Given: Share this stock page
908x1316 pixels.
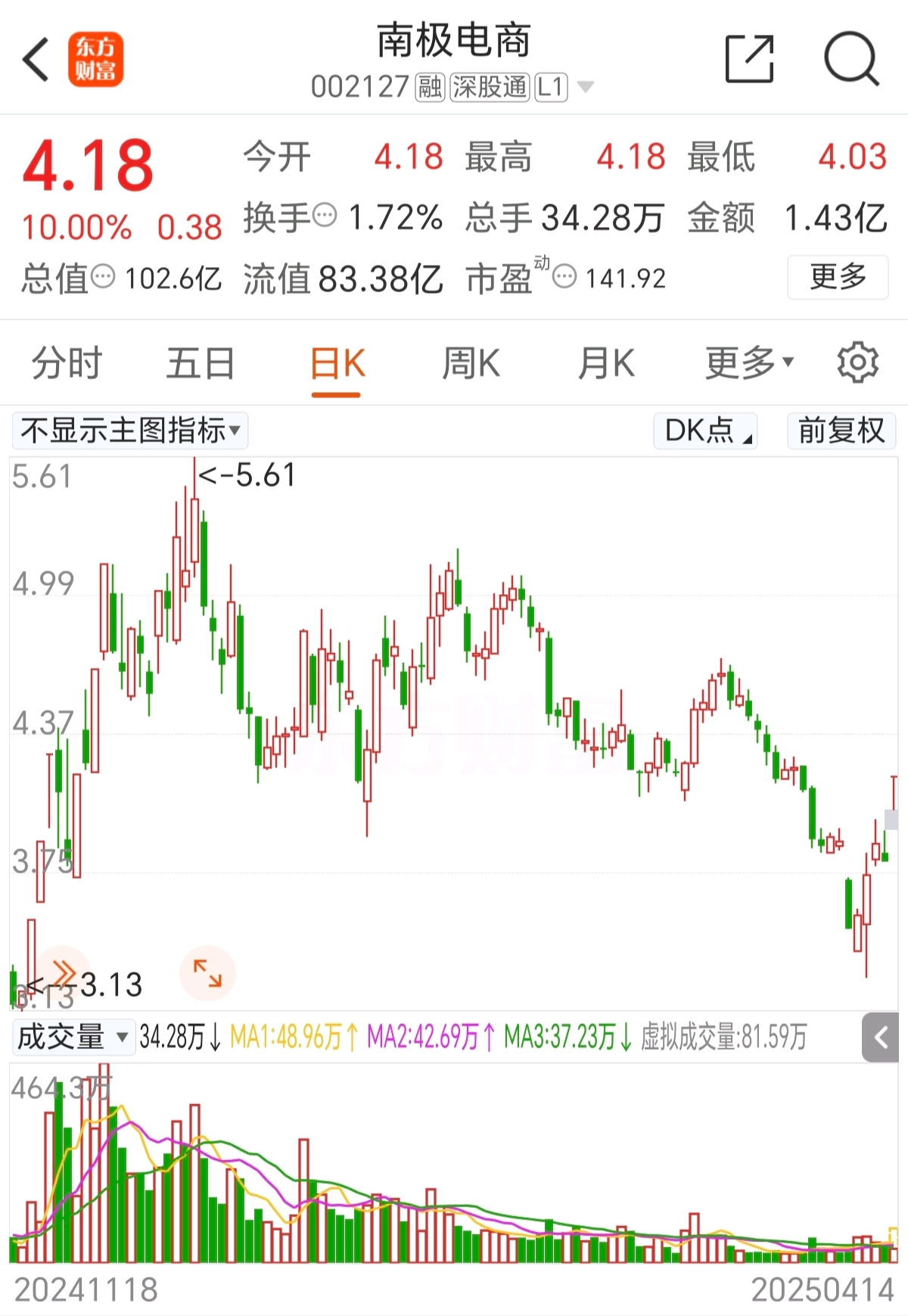Looking at the screenshot, I should (749, 58).
